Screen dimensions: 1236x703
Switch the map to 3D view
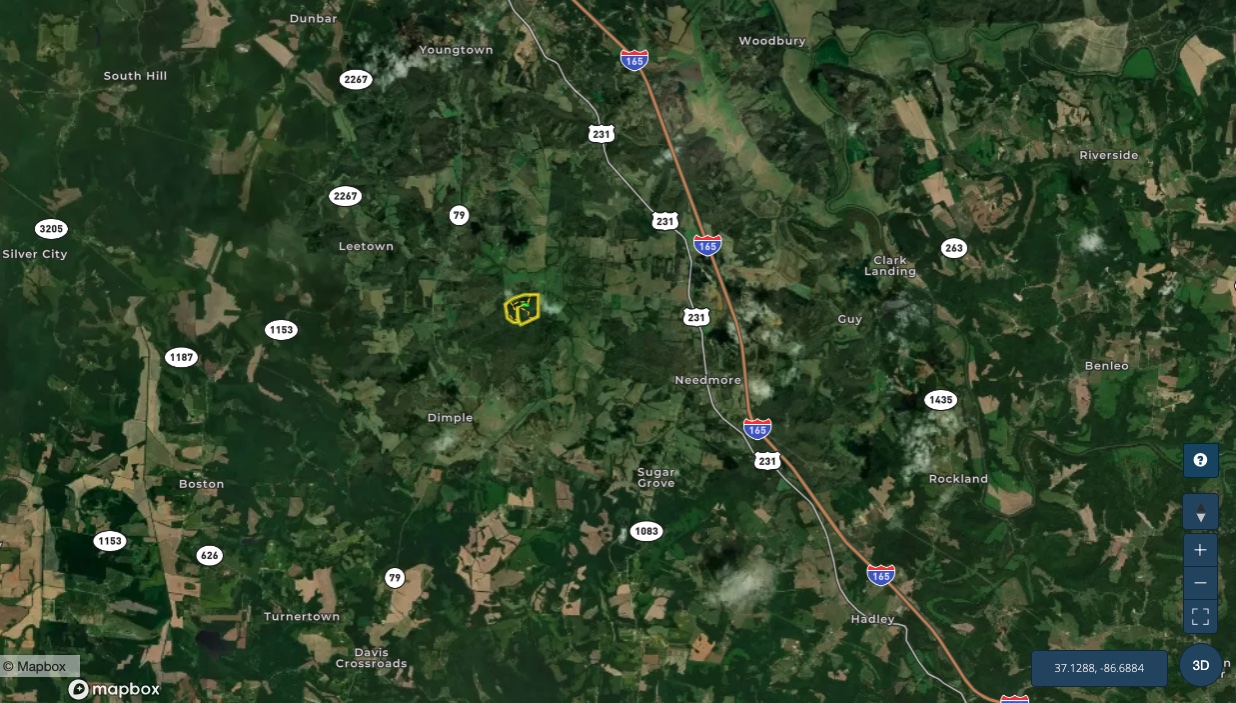pyautogui.click(x=1201, y=665)
